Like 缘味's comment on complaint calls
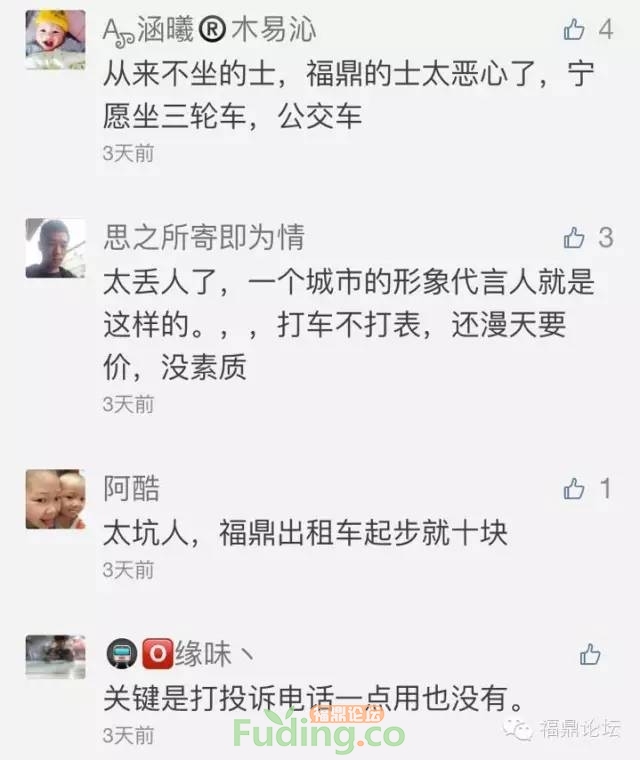The height and width of the screenshot is (760, 640). click(589, 655)
